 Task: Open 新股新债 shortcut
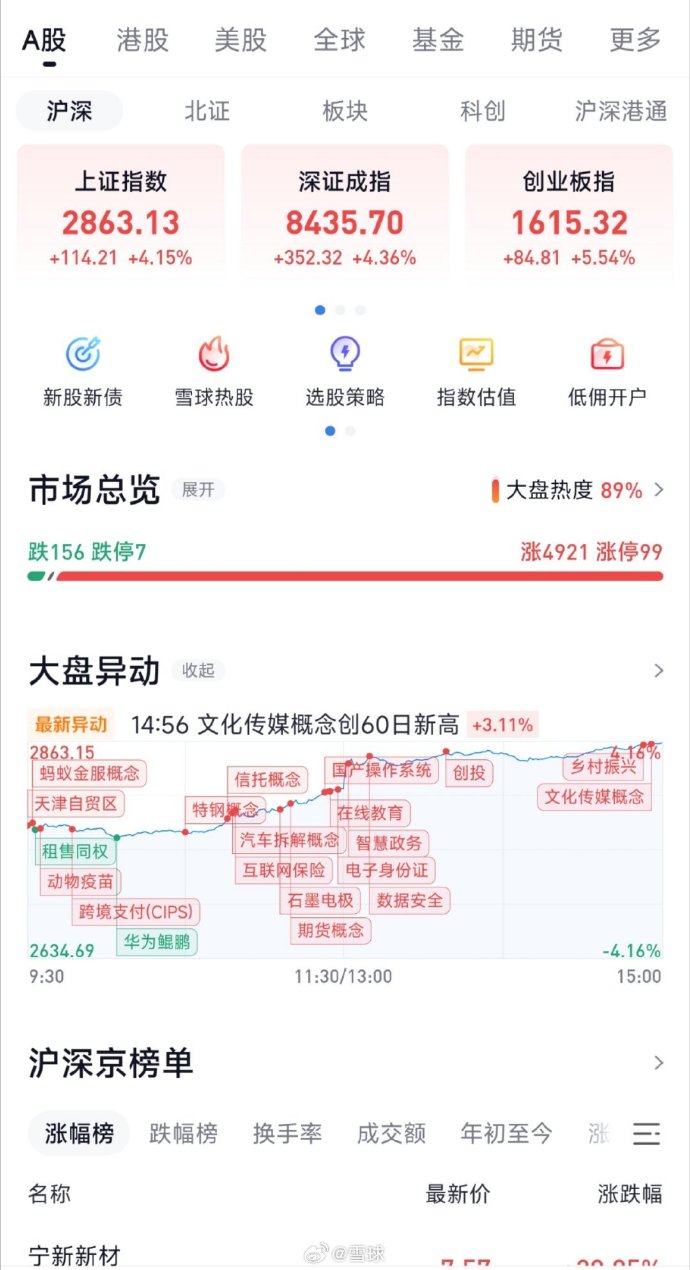click(x=83, y=372)
